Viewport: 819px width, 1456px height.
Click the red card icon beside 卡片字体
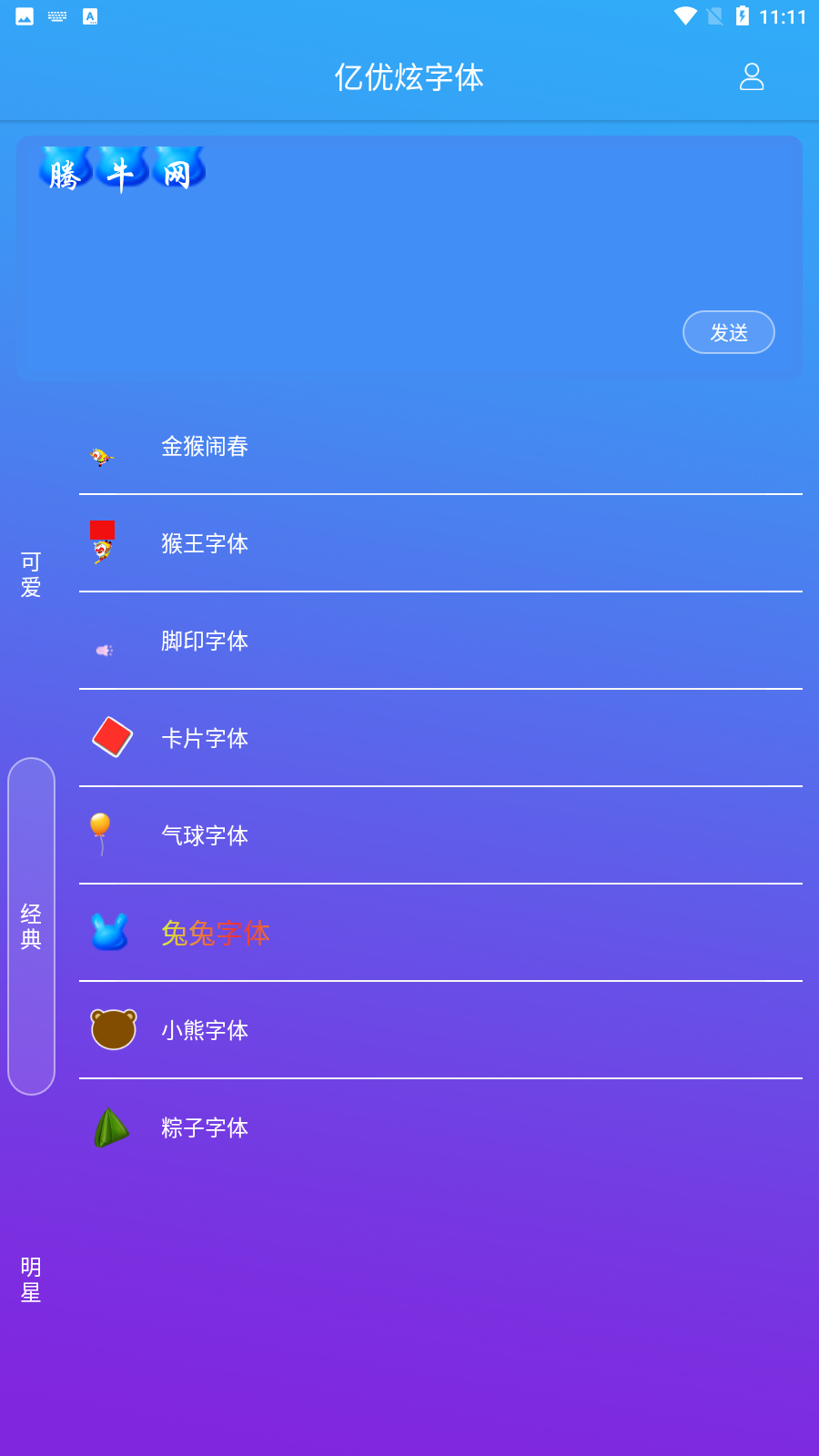click(x=111, y=738)
